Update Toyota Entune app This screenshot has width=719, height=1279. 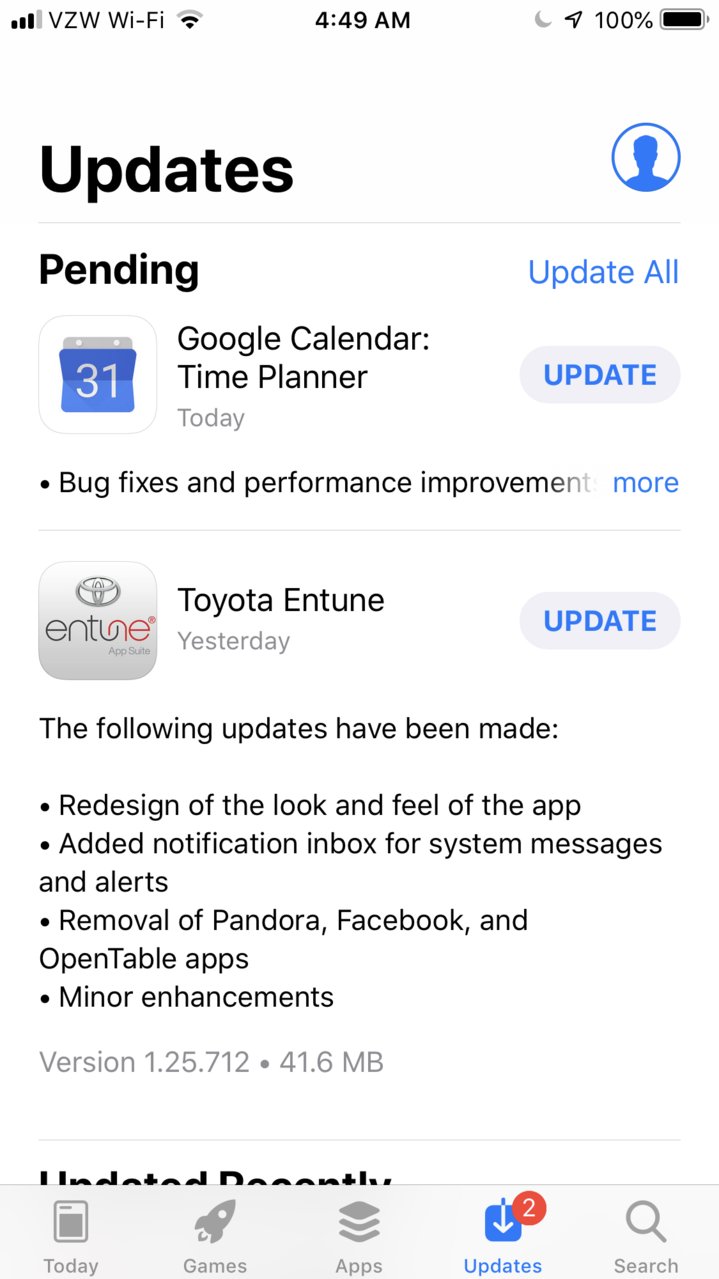(600, 621)
